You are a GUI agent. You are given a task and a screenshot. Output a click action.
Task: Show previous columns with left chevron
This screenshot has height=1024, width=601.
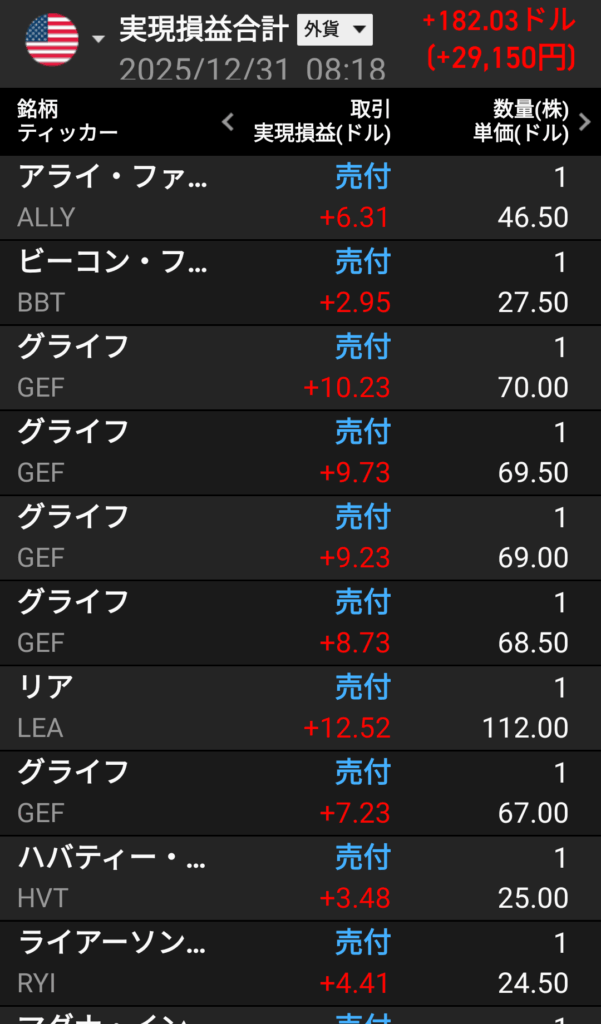(x=228, y=122)
